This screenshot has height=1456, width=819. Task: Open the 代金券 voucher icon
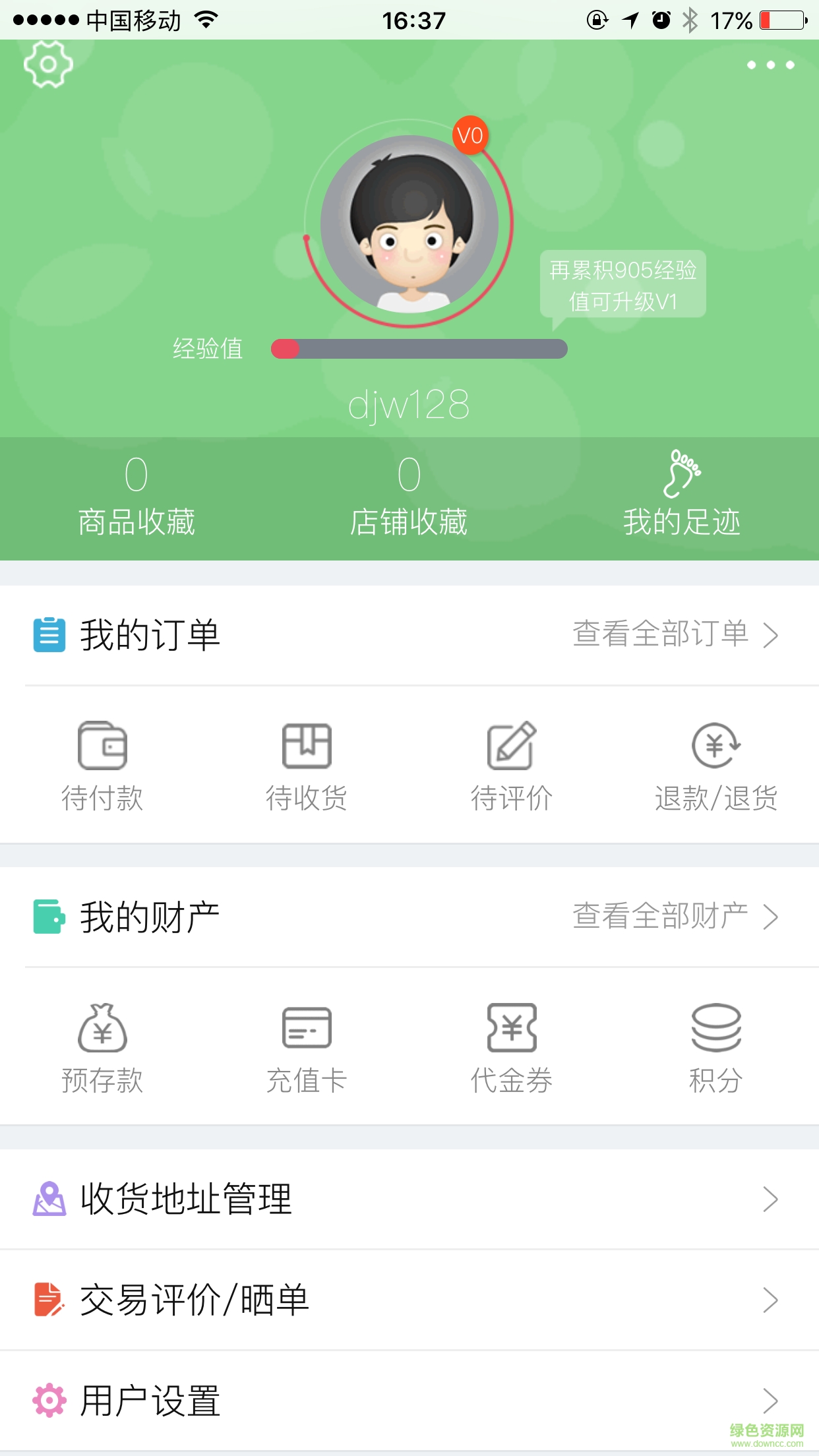click(x=512, y=1032)
